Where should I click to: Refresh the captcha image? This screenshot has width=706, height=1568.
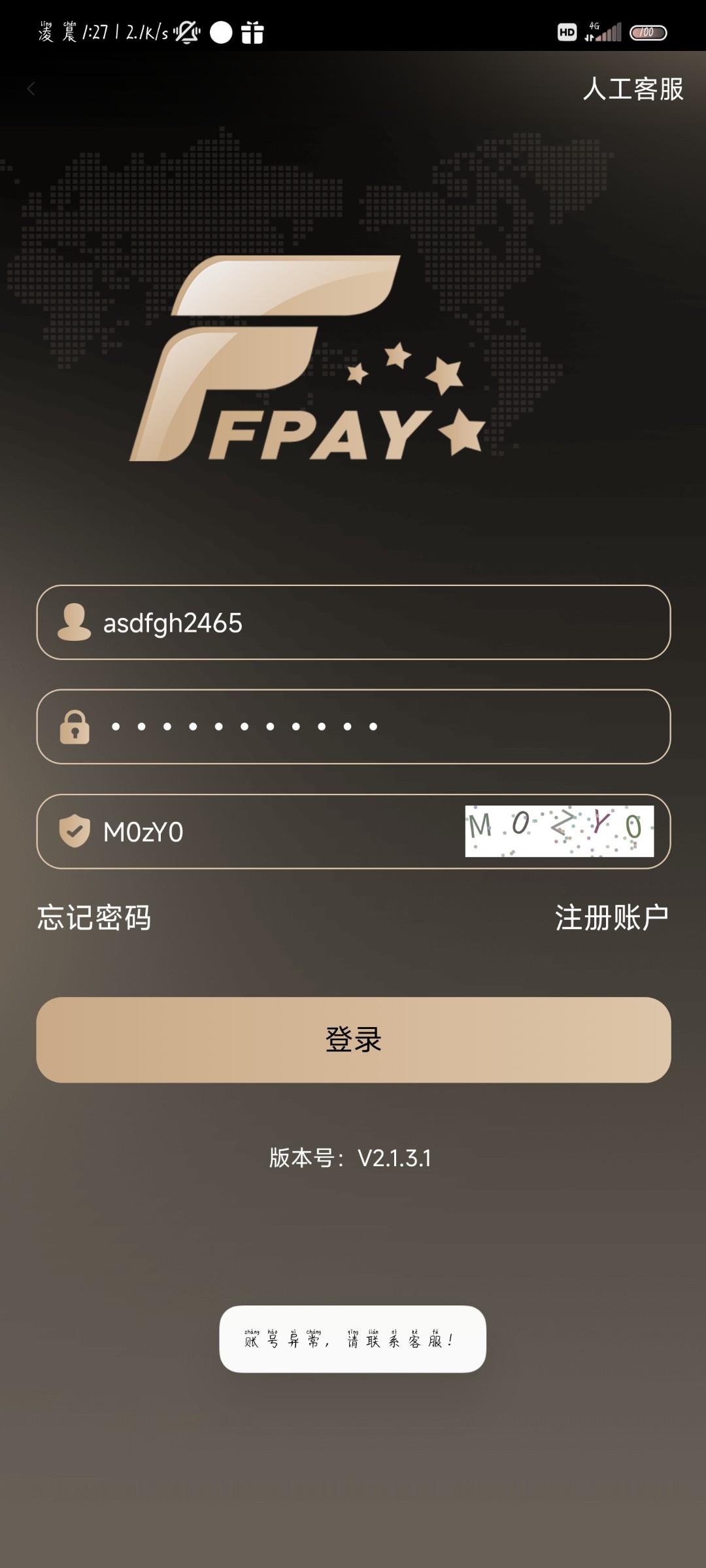click(559, 831)
